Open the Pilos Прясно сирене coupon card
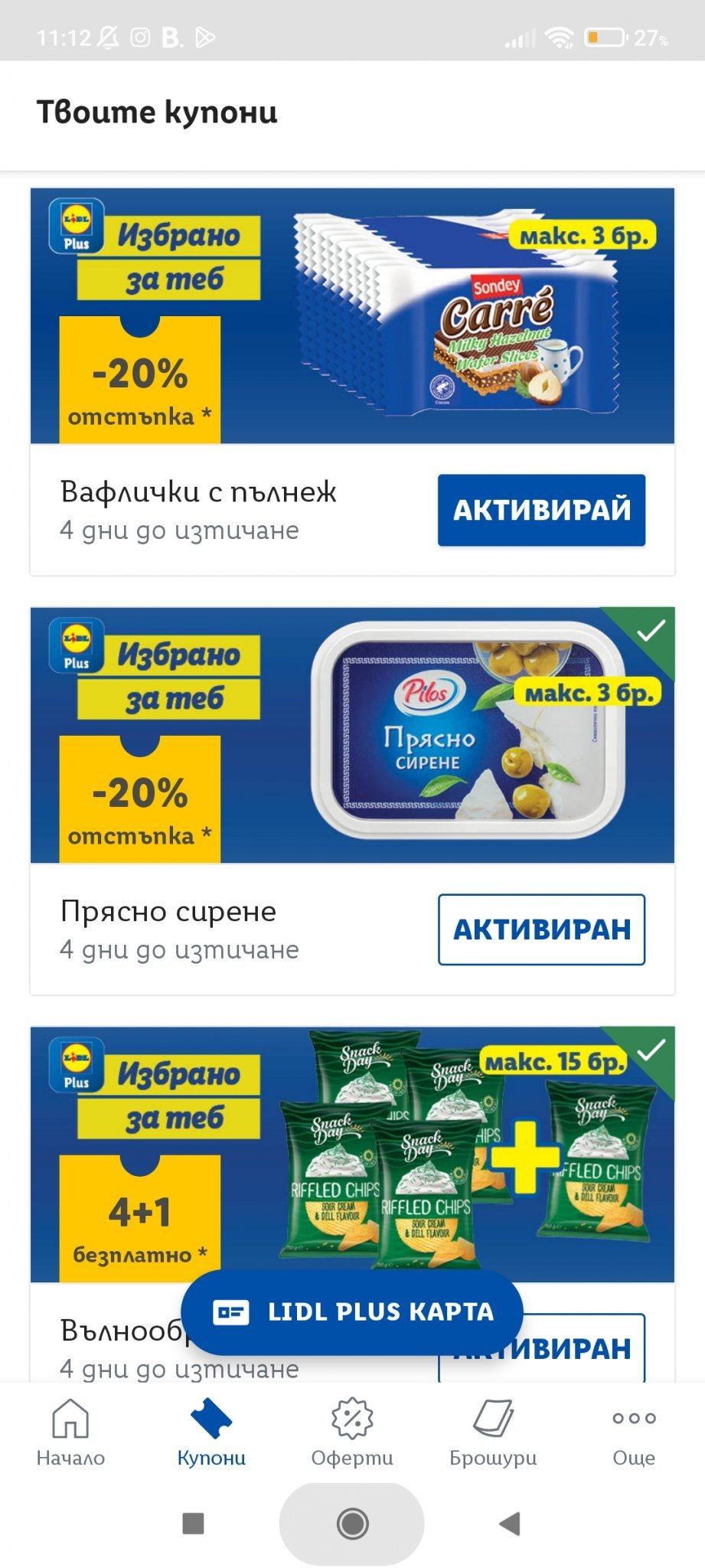Screen dimensions: 705x1568 pos(352,735)
